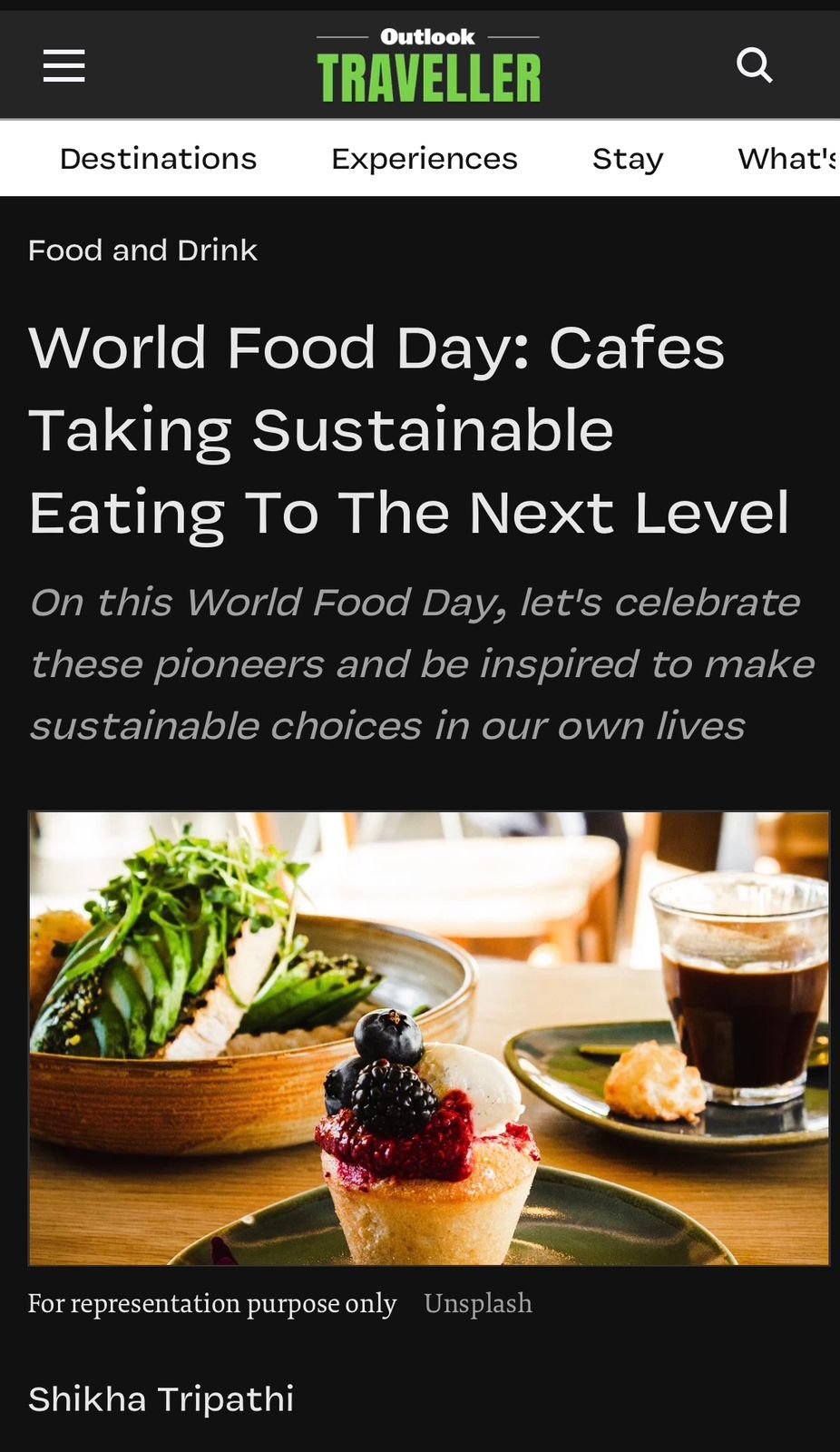
Task: Go to Outlook Traveller home via logo
Action: [428, 65]
